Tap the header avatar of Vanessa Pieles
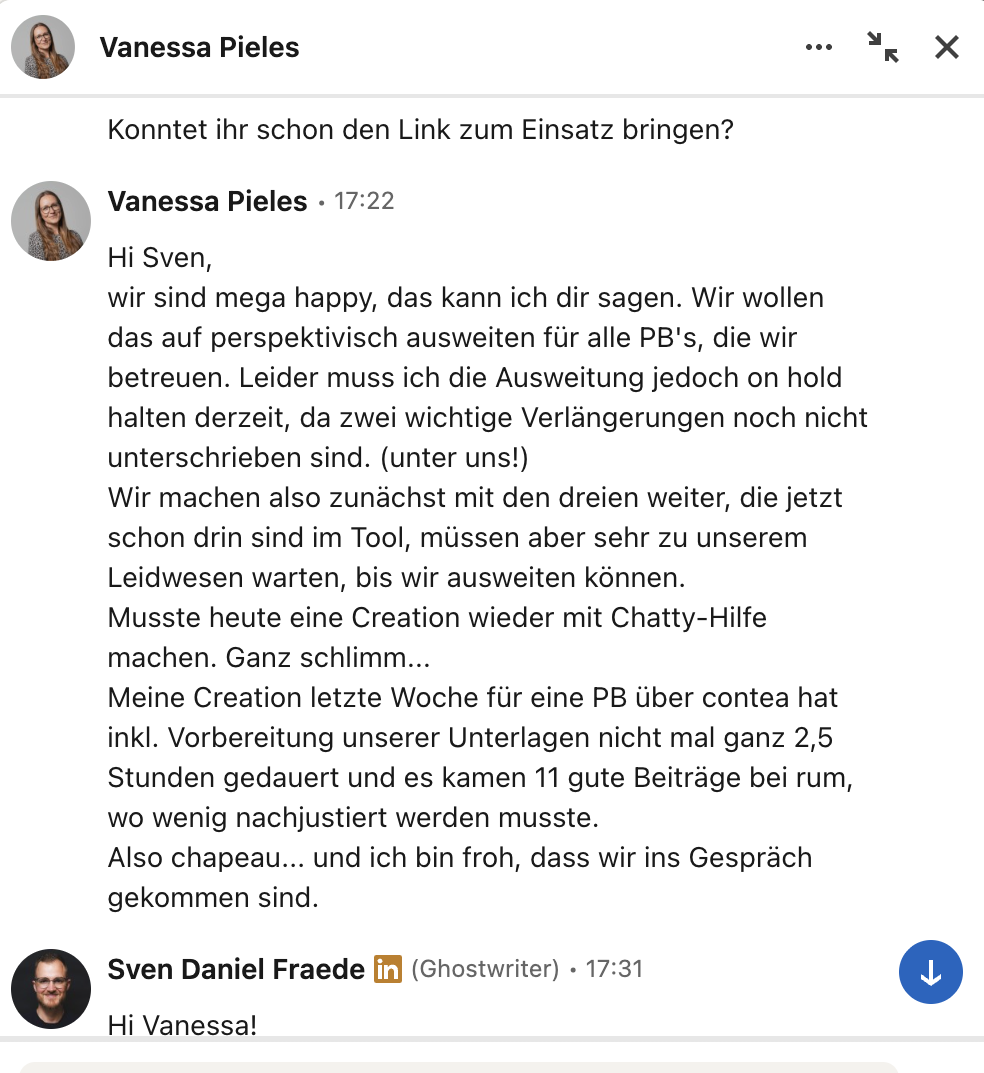The width and height of the screenshot is (984, 1073). coord(43,47)
